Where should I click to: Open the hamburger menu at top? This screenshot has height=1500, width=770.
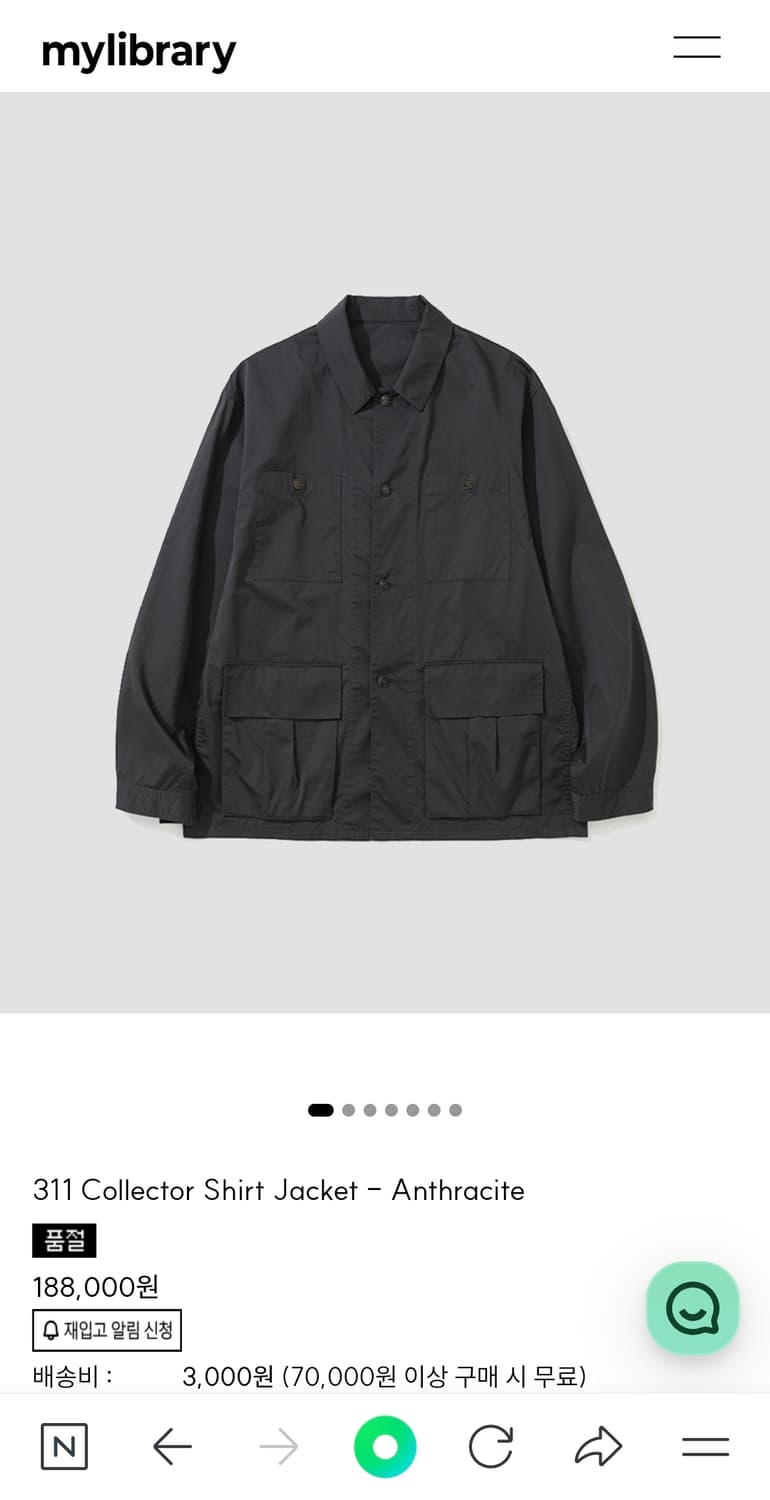click(696, 47)
